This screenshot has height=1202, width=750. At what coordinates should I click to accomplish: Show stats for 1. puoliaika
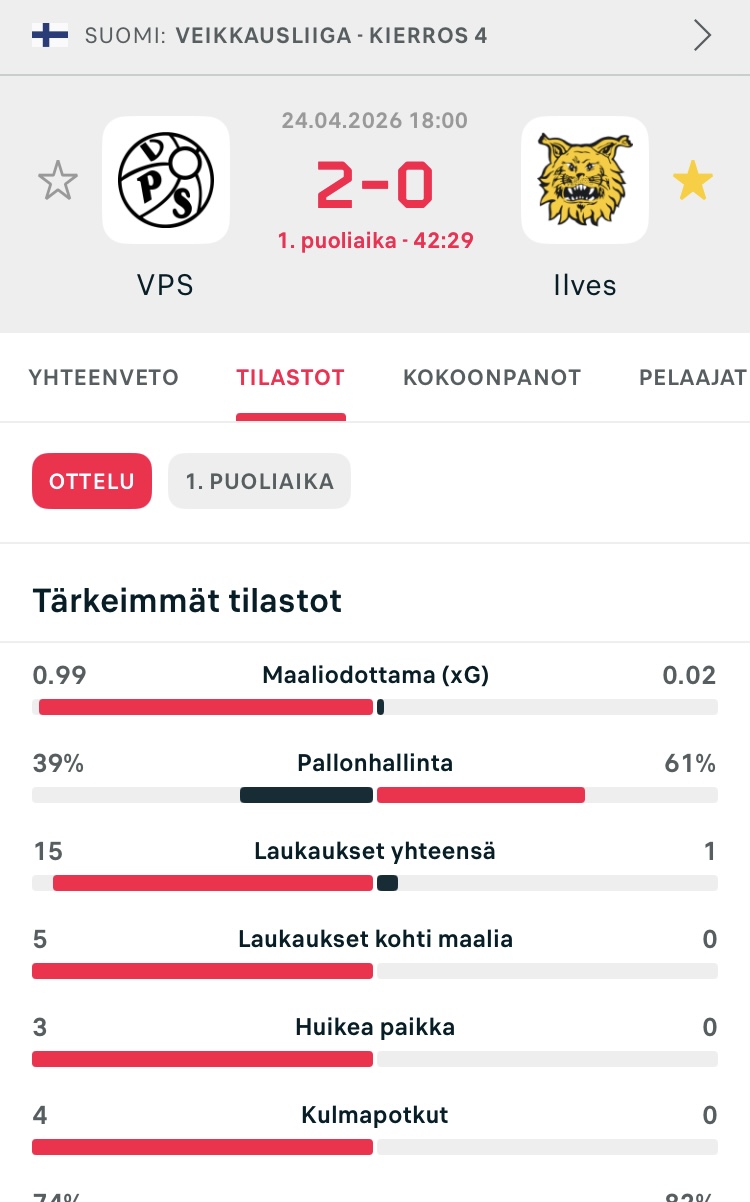pyautogui.click(x=259, y=481)
